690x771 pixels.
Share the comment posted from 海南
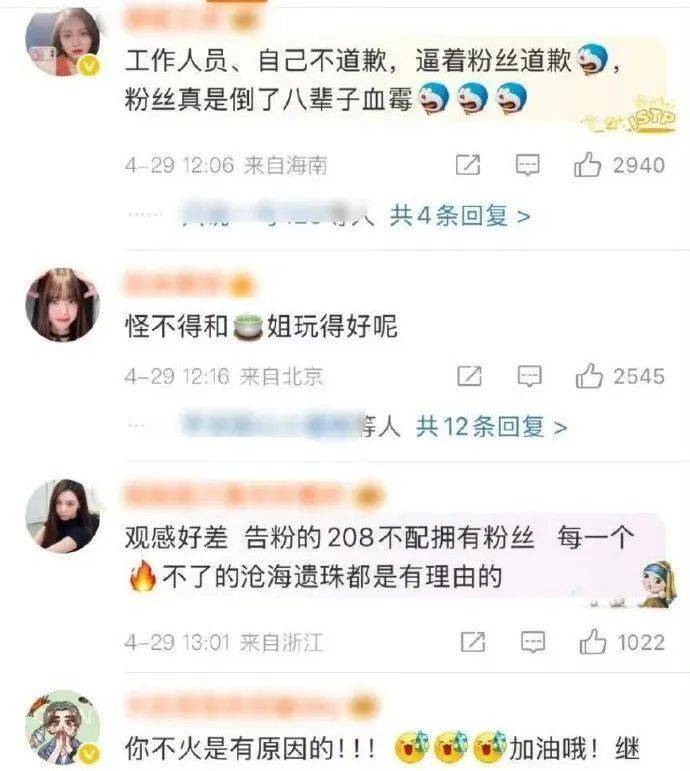[468, 165]
